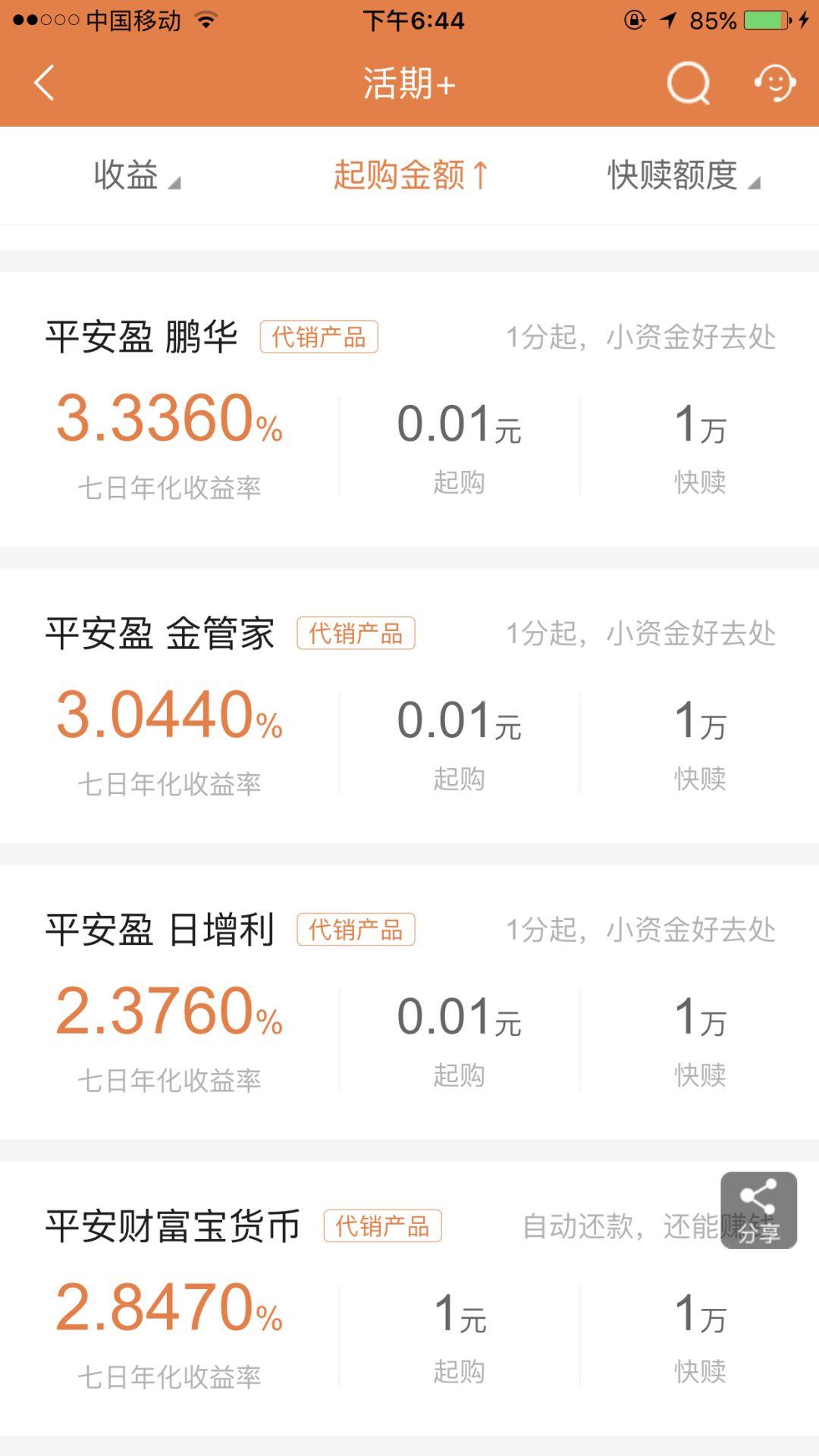Sort by 起购金额
Viewport: 819px width, 1456px height.
pos(410,175)
